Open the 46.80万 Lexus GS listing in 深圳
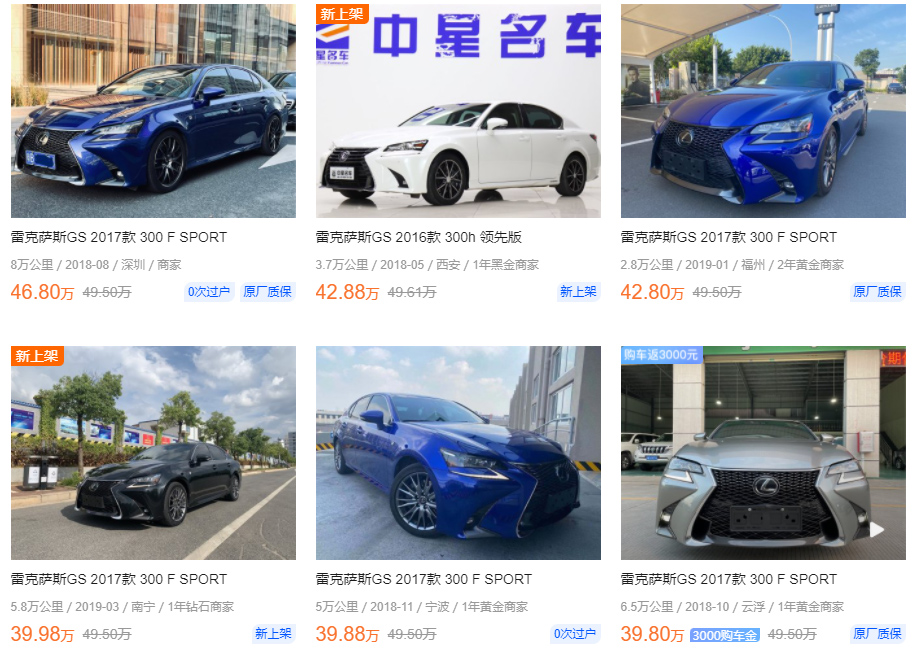Image resolution: width=913 pixels, height=650 pixels. [x=153, y=111]
